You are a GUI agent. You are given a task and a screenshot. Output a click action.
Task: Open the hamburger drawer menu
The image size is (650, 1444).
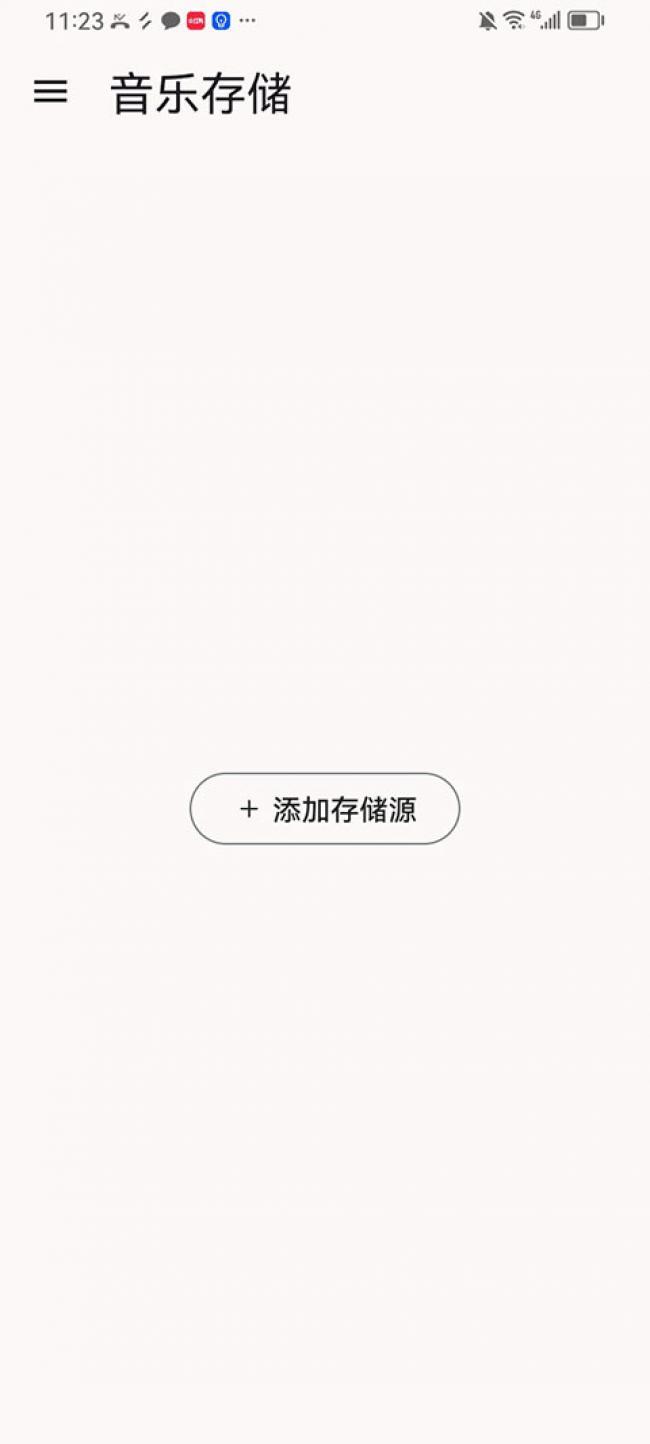(x=51, y=92)
